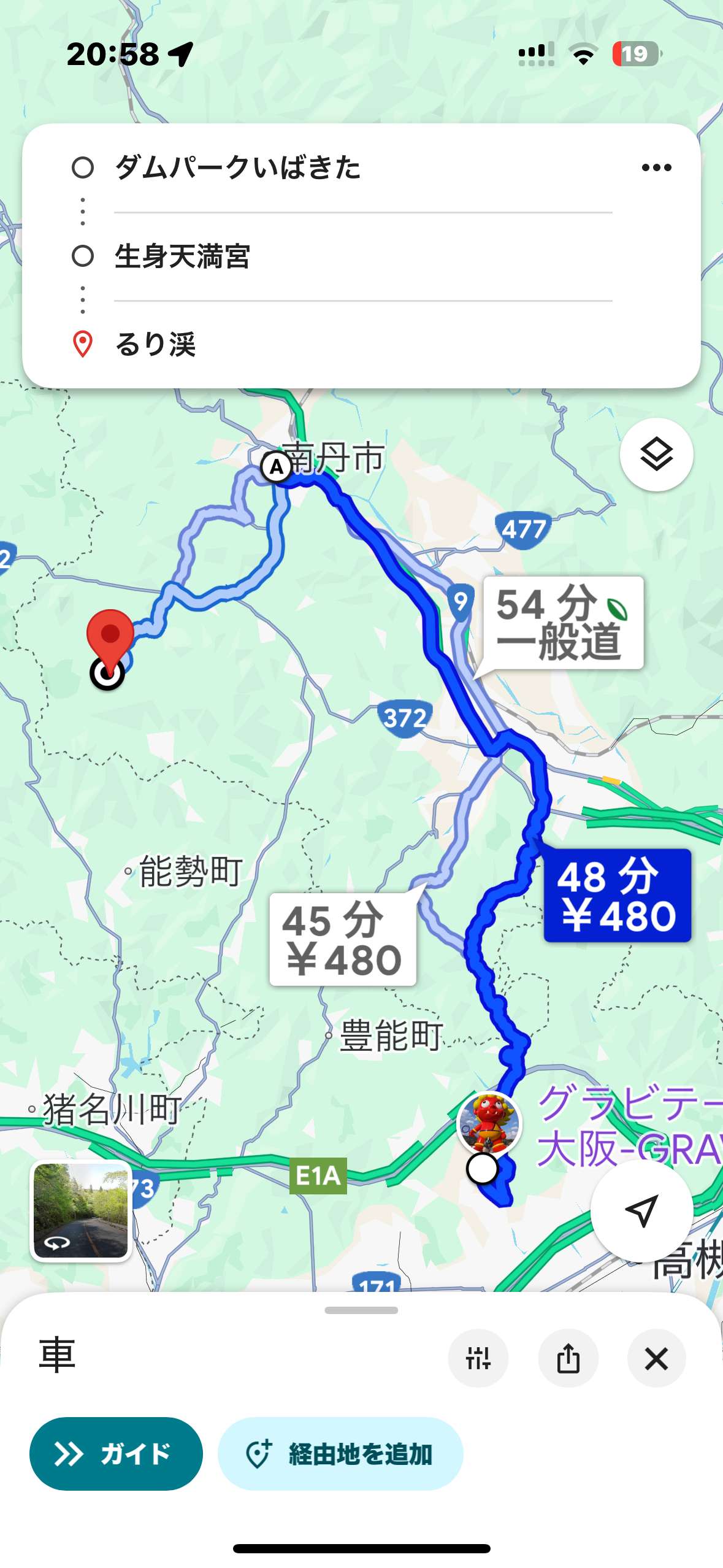The height and width of the screenshot is (1568, 723).
Task: Recenter map on current location
Action: [x=641, y=1210]
